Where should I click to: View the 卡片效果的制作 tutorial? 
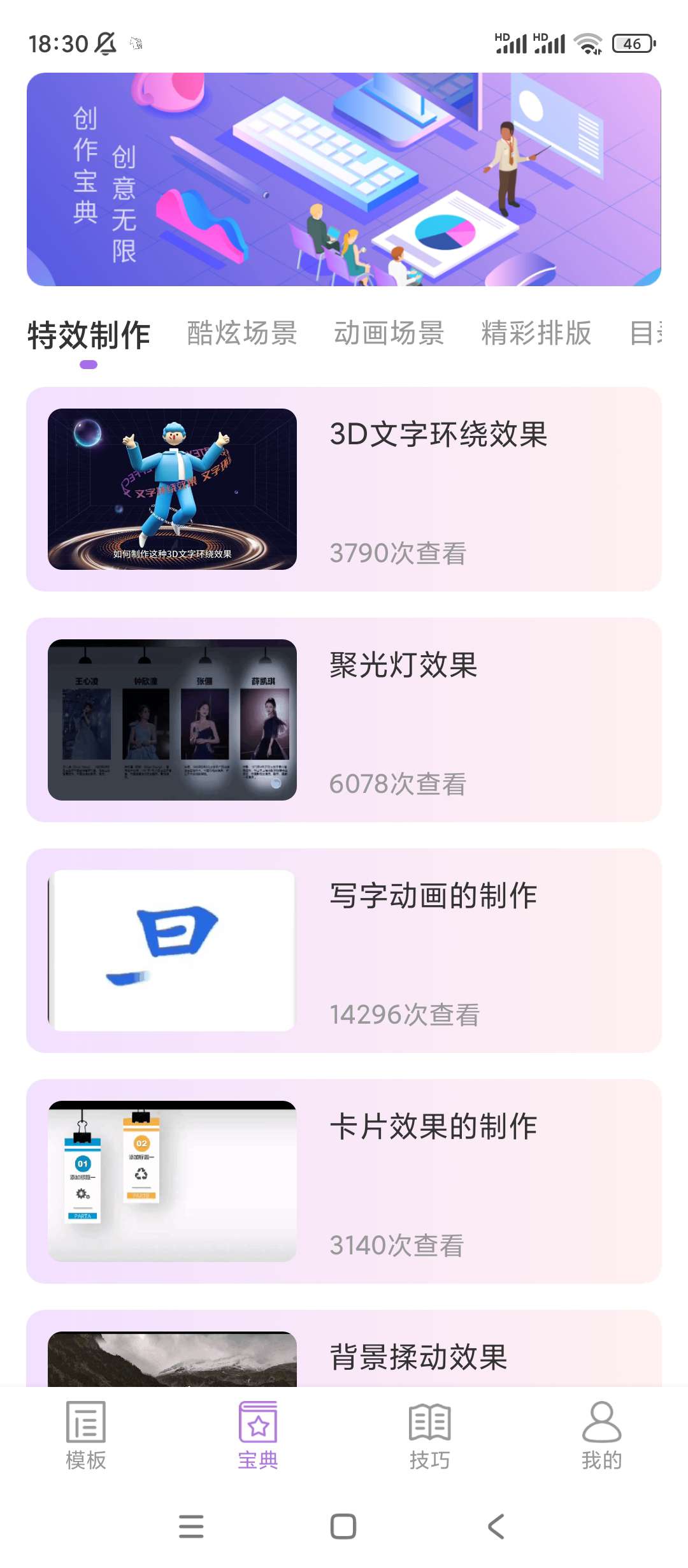tap(344, 1181)
